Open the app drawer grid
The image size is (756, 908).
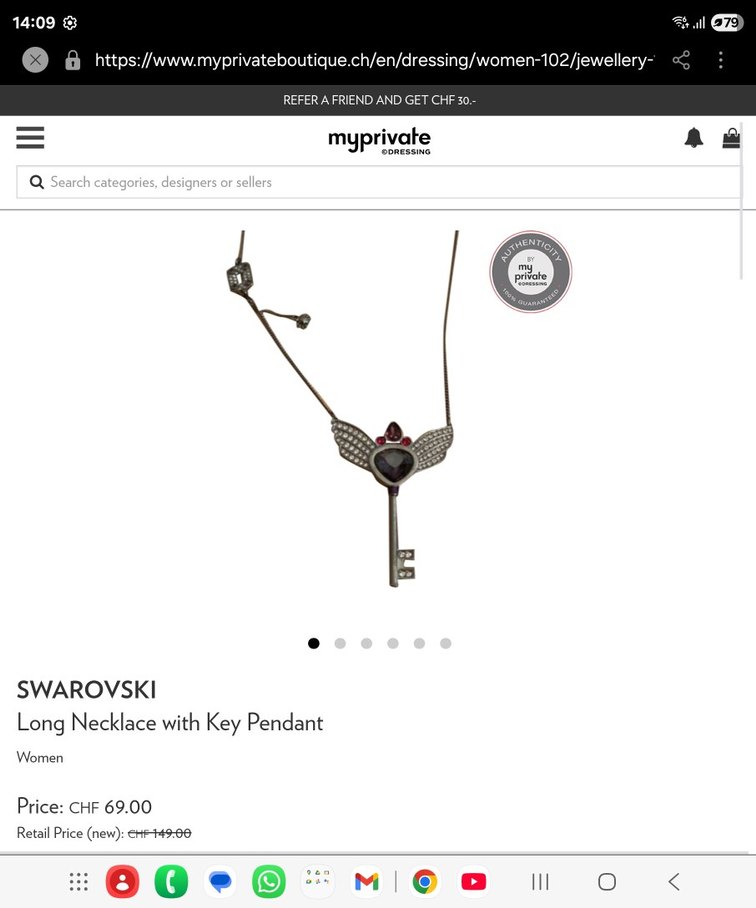tap(78, 881)
